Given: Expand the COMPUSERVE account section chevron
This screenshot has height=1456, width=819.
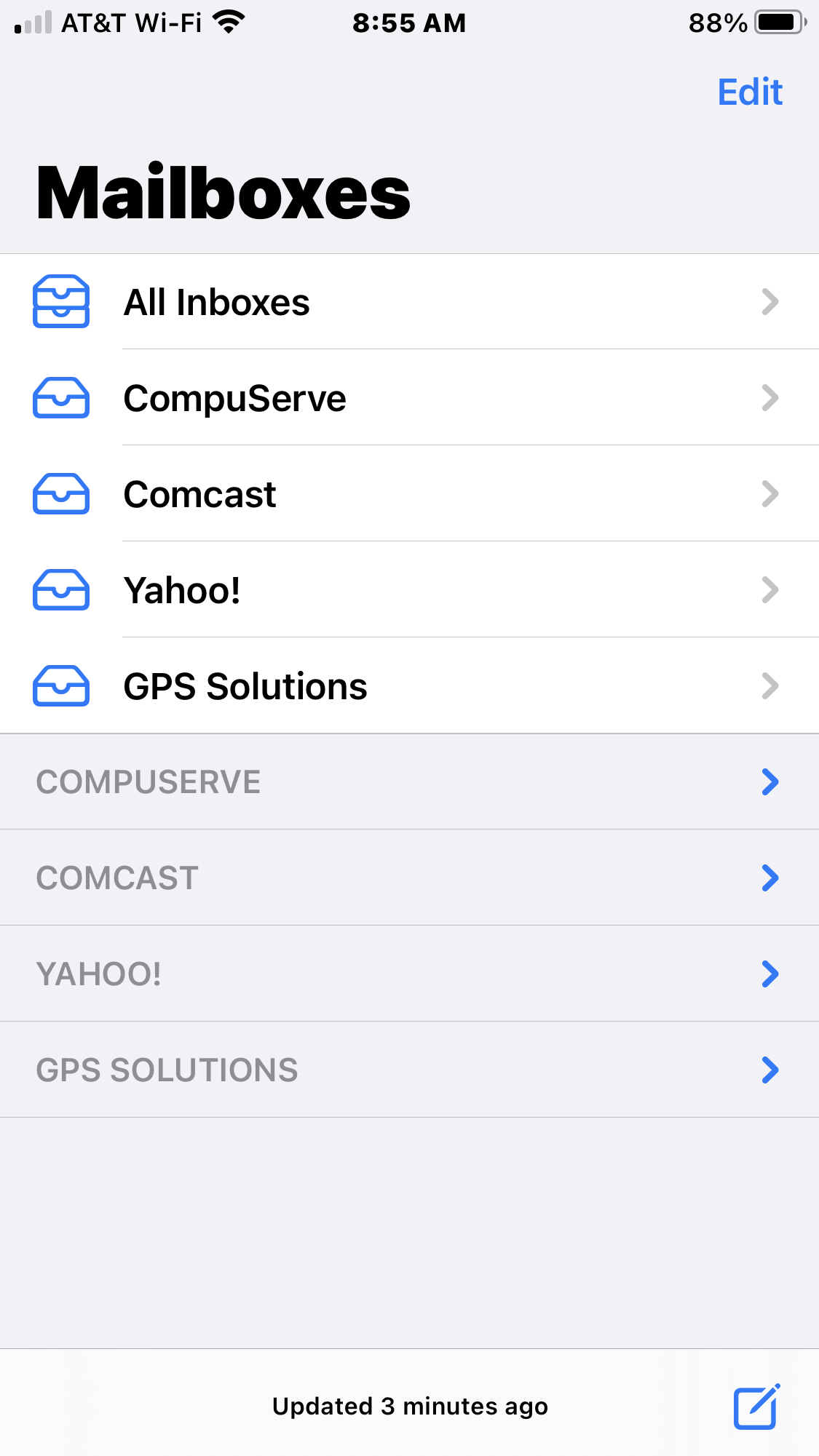Looking at the screenshot, I should coord(769,782).
